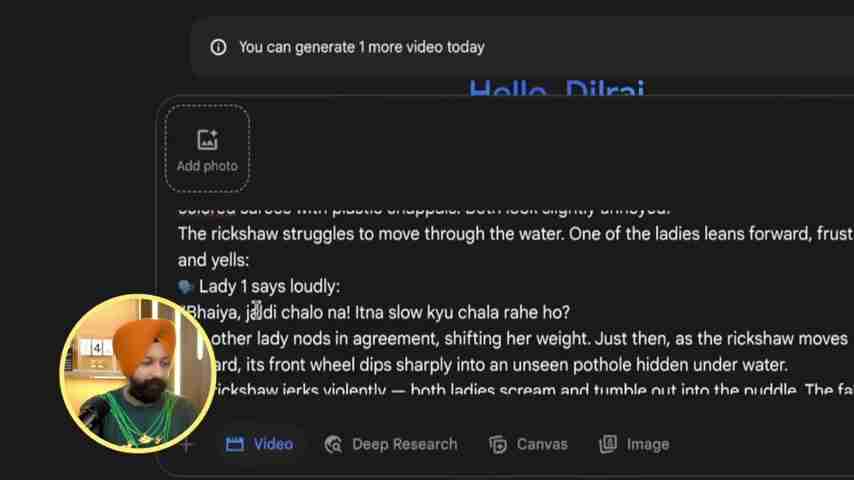Choose the Deep Research option
854x480 pixels.
point(391,444)
